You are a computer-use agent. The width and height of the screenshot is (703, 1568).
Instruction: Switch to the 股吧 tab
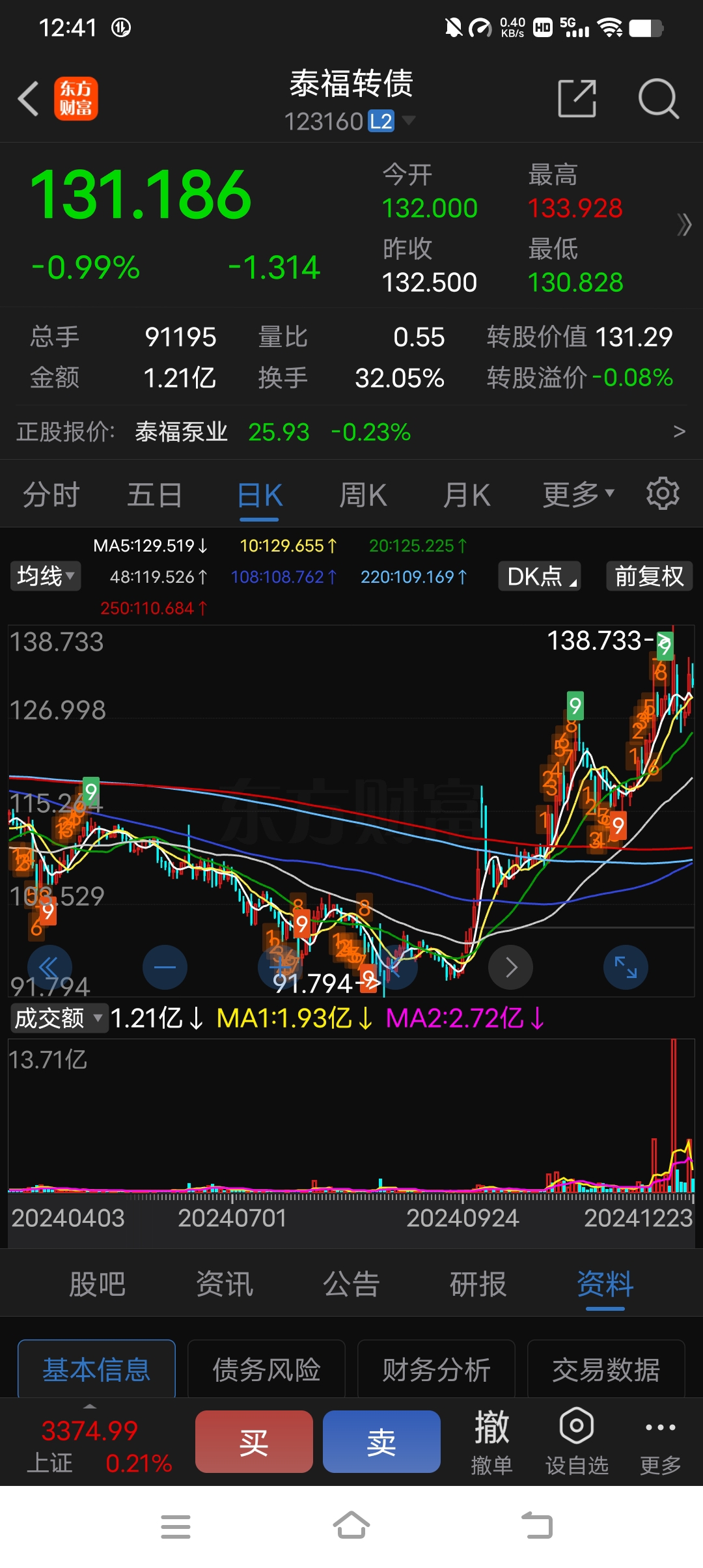[97, 1285]
